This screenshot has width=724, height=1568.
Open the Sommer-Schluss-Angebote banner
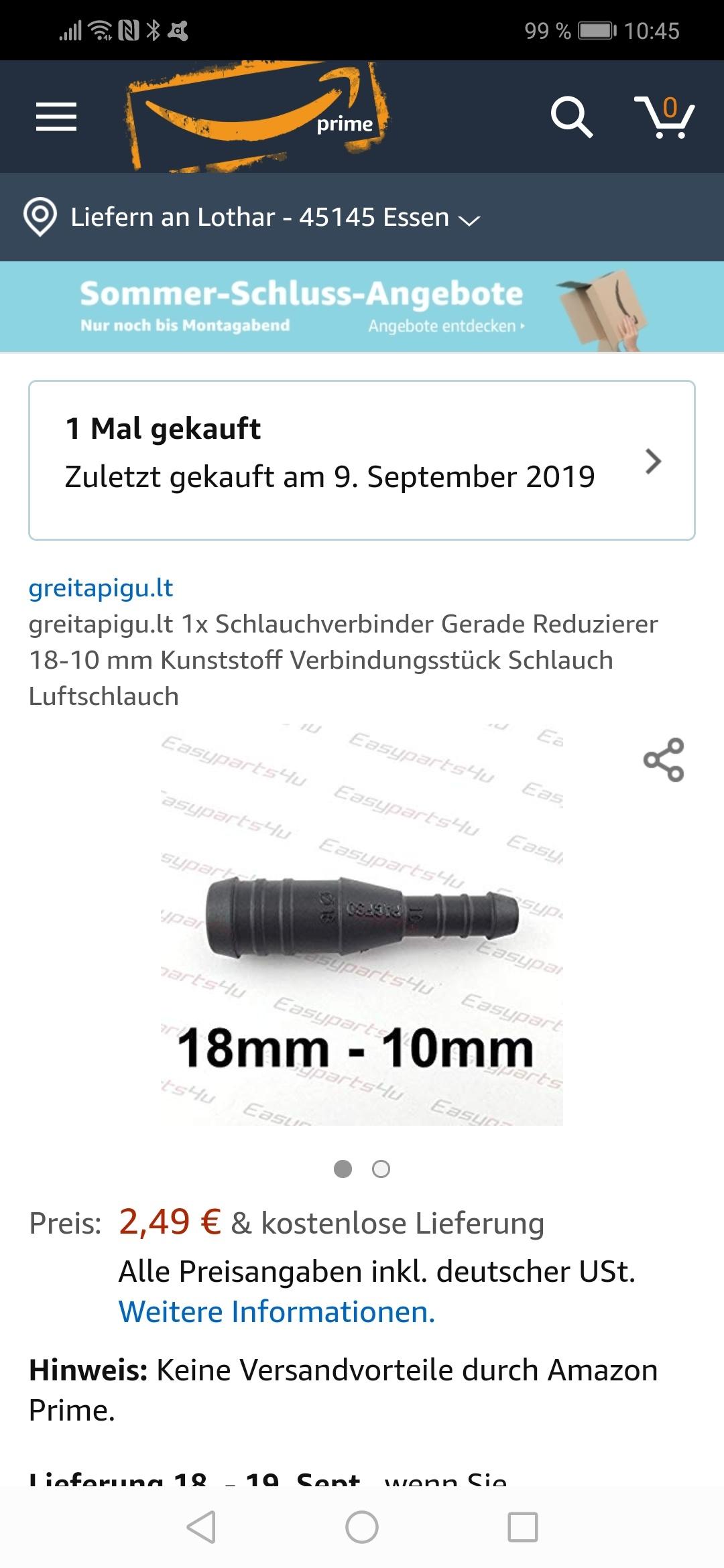(x=362, y=307)
